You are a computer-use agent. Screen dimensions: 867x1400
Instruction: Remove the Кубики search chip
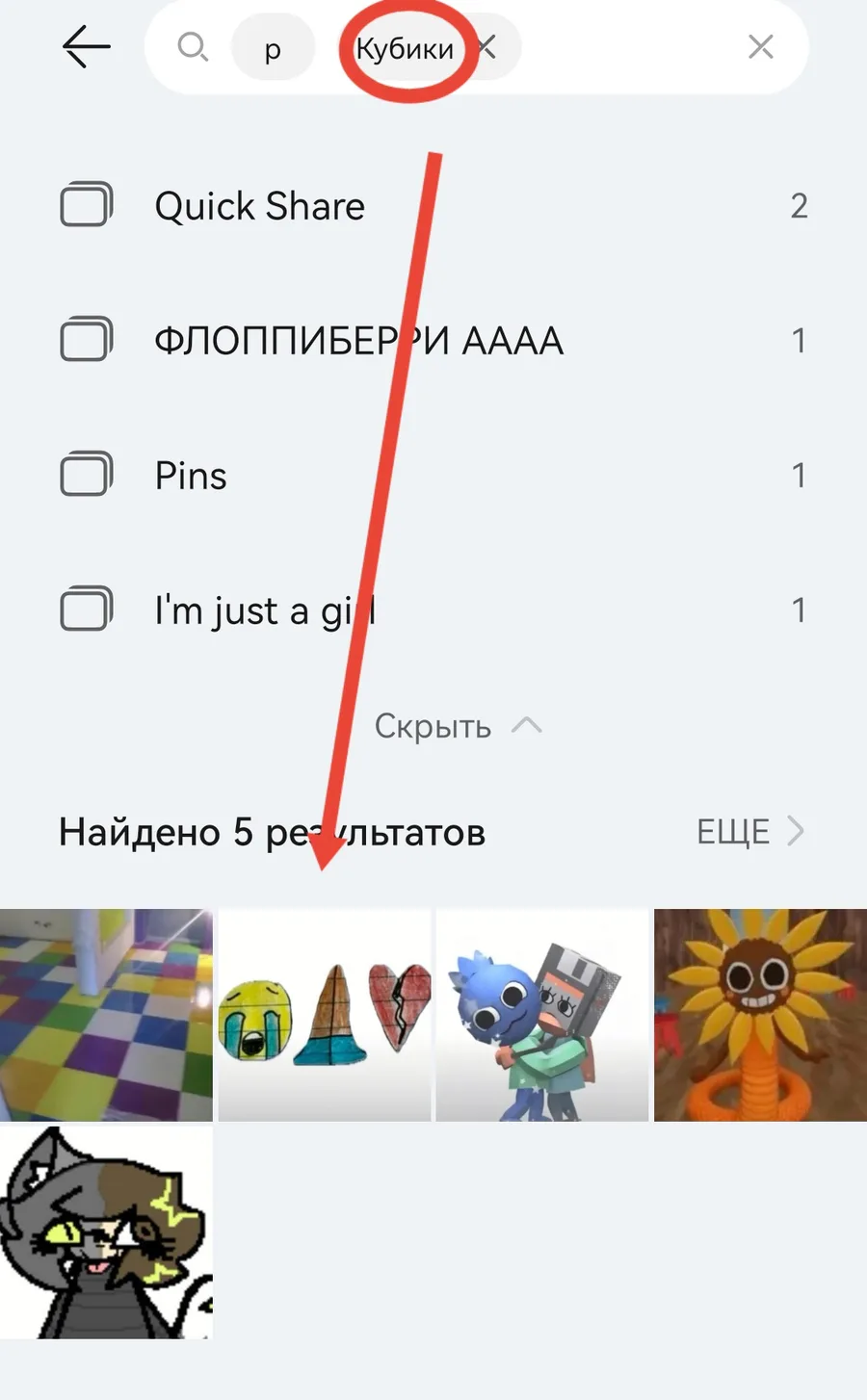(488, 47)
